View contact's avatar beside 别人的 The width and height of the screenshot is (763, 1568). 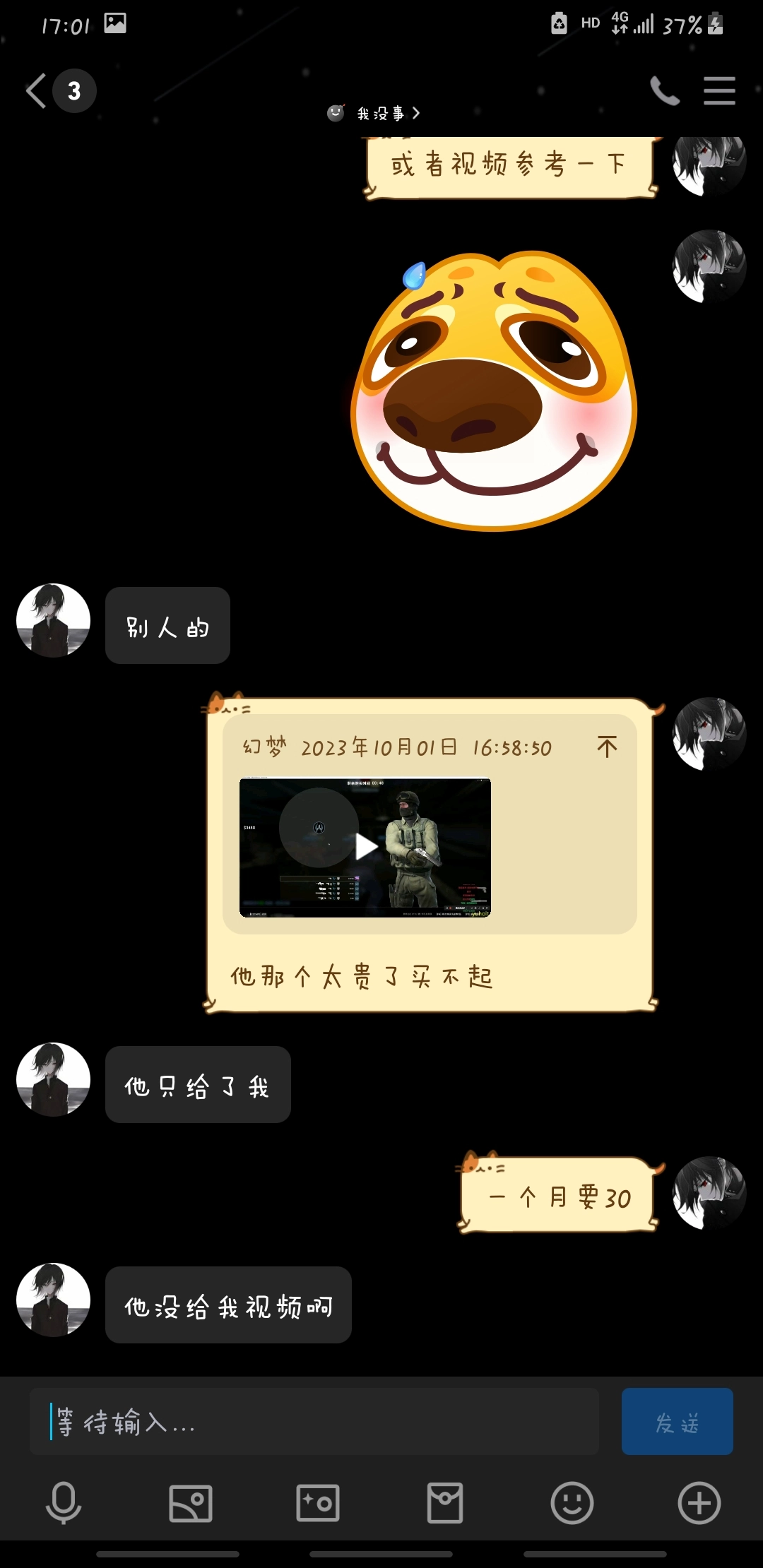point(54,620)
